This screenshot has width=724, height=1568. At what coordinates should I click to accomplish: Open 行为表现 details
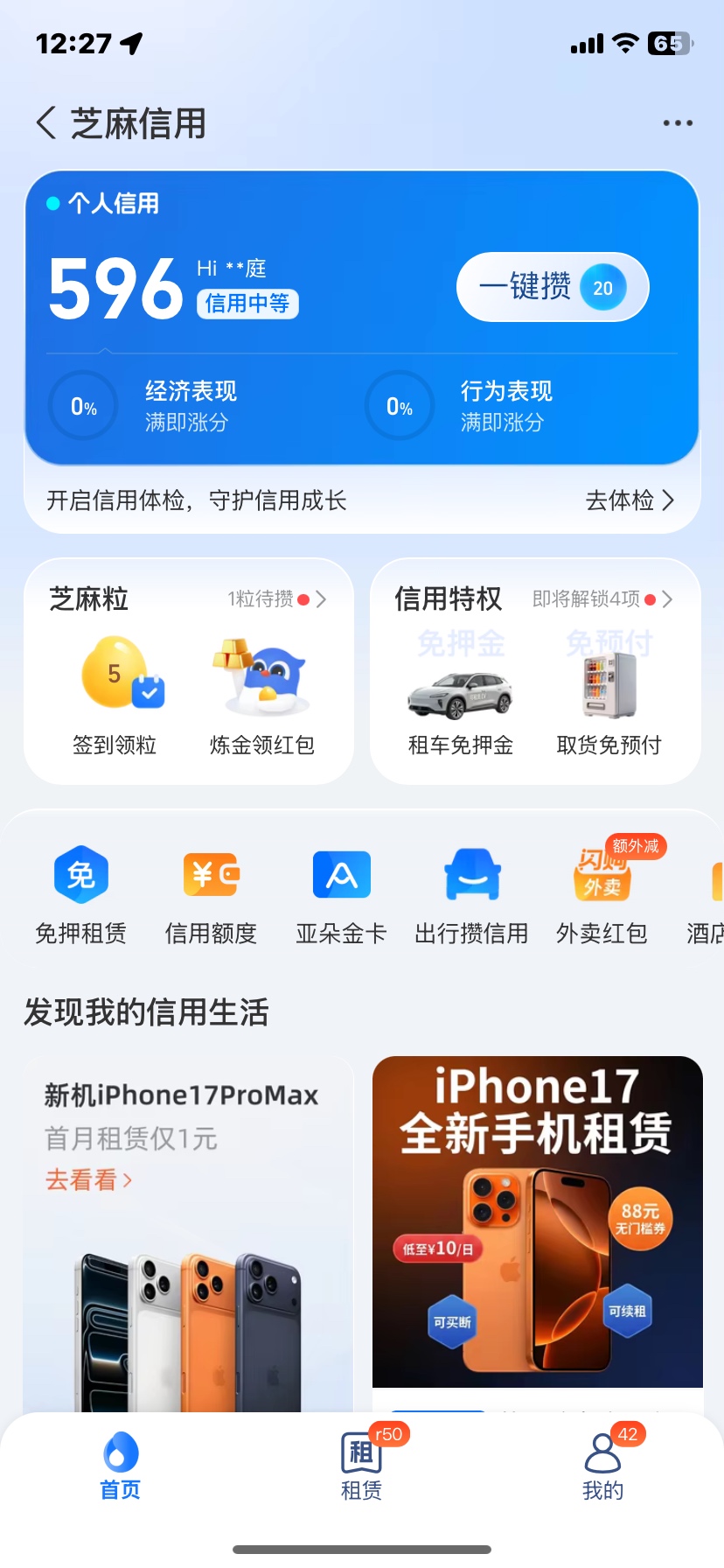point(461,406)
